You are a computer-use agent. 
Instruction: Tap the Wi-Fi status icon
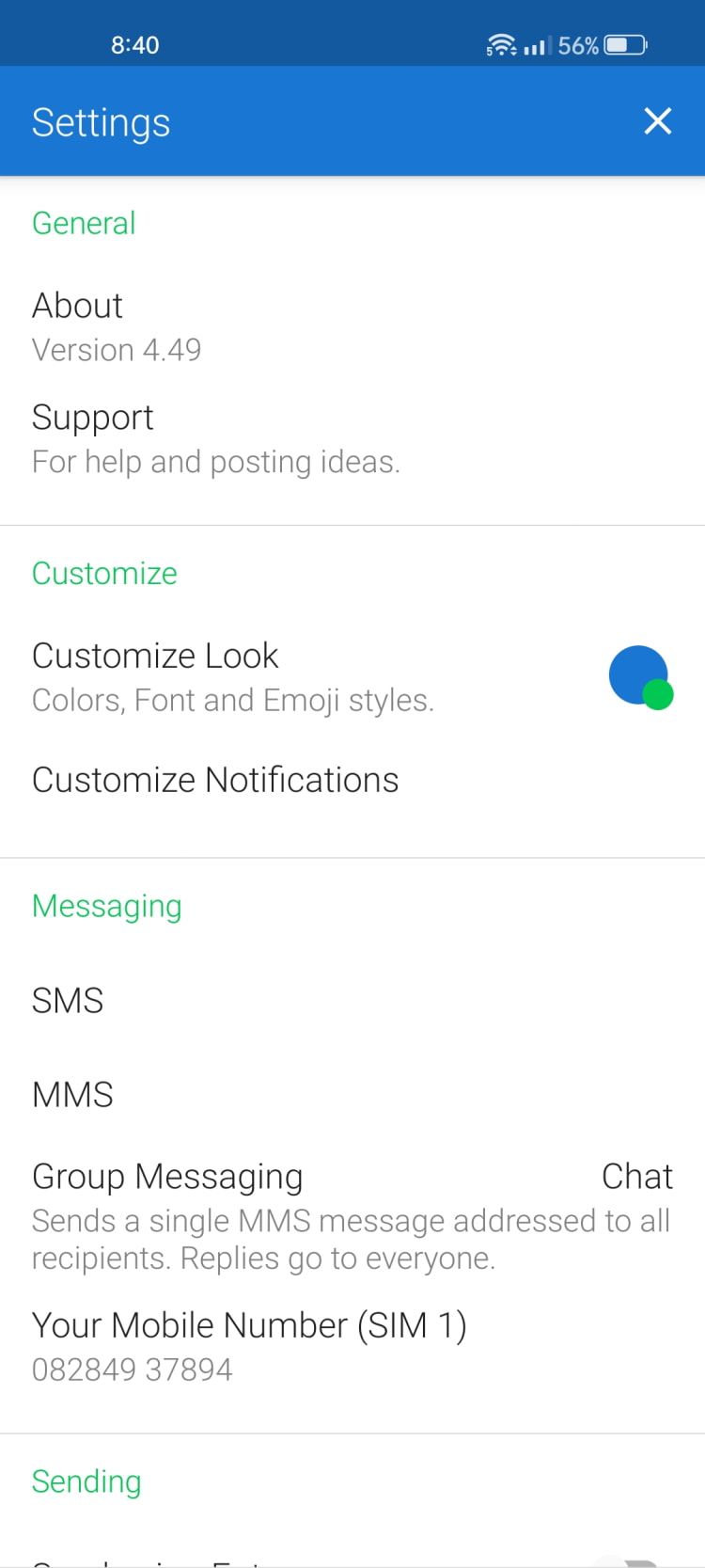click(x=501, y=43)
